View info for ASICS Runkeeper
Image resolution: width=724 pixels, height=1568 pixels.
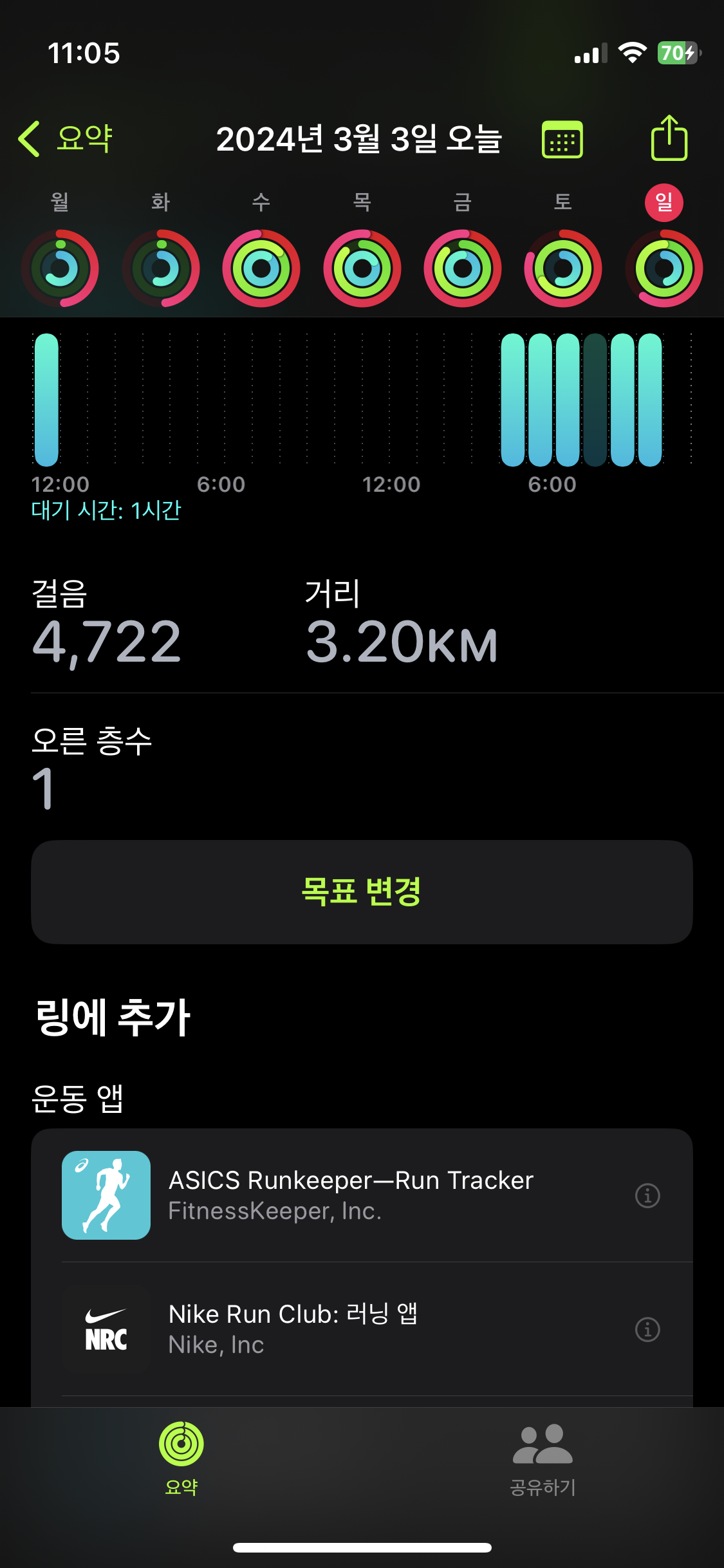coord(647,1195)
